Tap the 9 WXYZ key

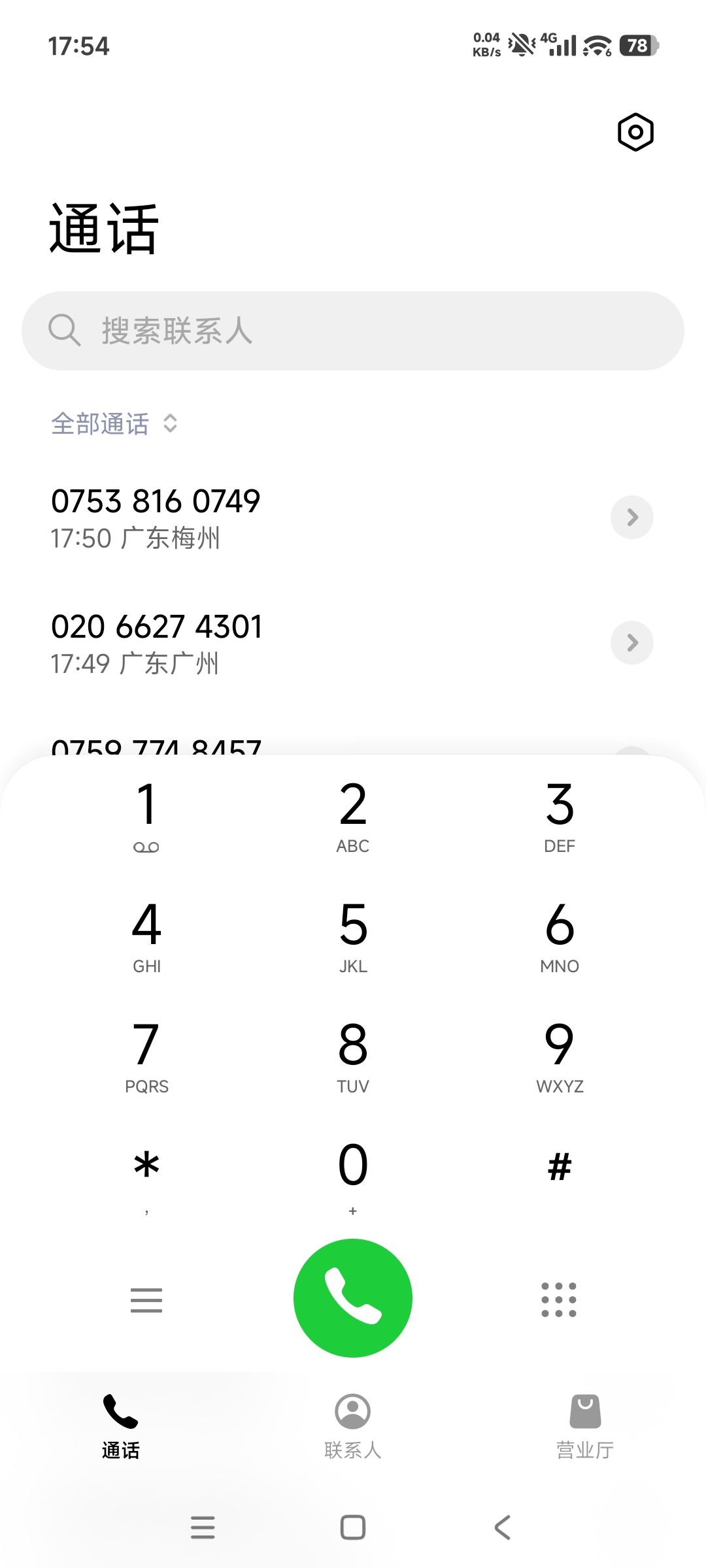(560, 1057)
